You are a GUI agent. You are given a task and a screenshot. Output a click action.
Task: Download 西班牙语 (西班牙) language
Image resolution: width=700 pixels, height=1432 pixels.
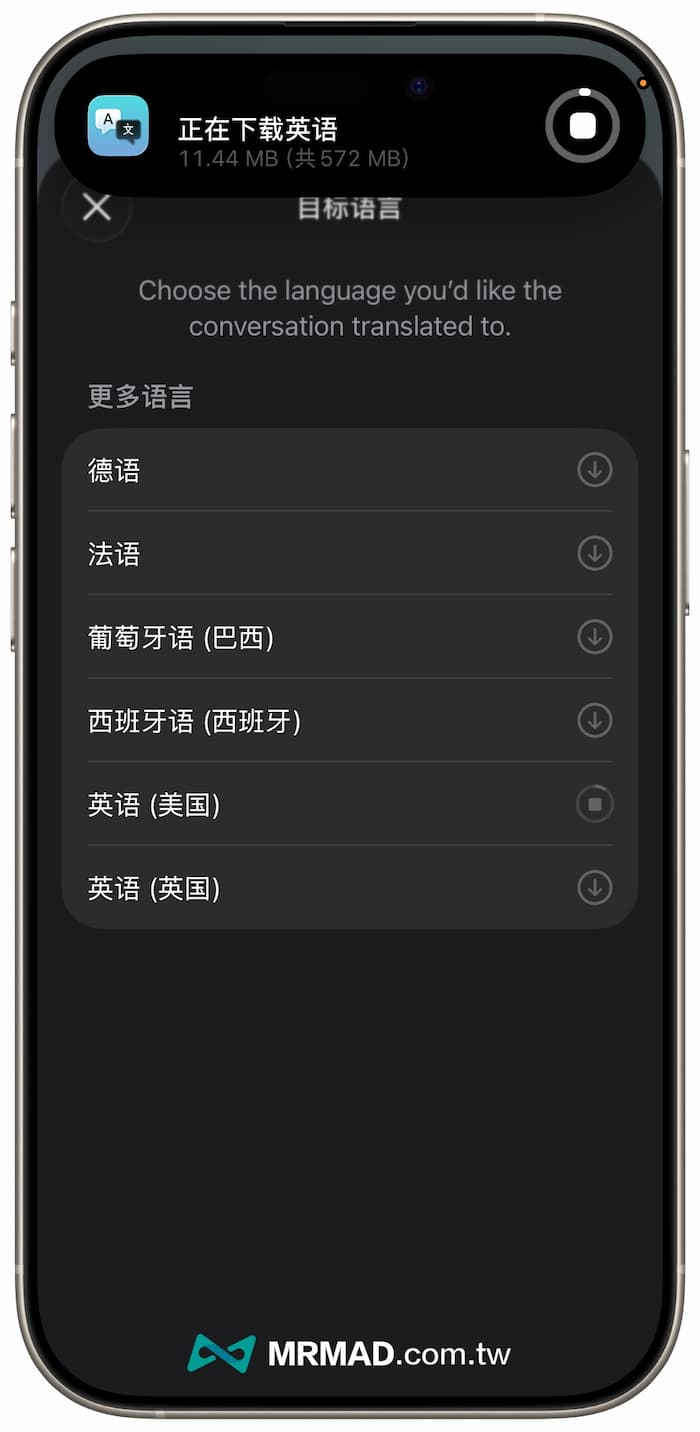coord(594,720)
